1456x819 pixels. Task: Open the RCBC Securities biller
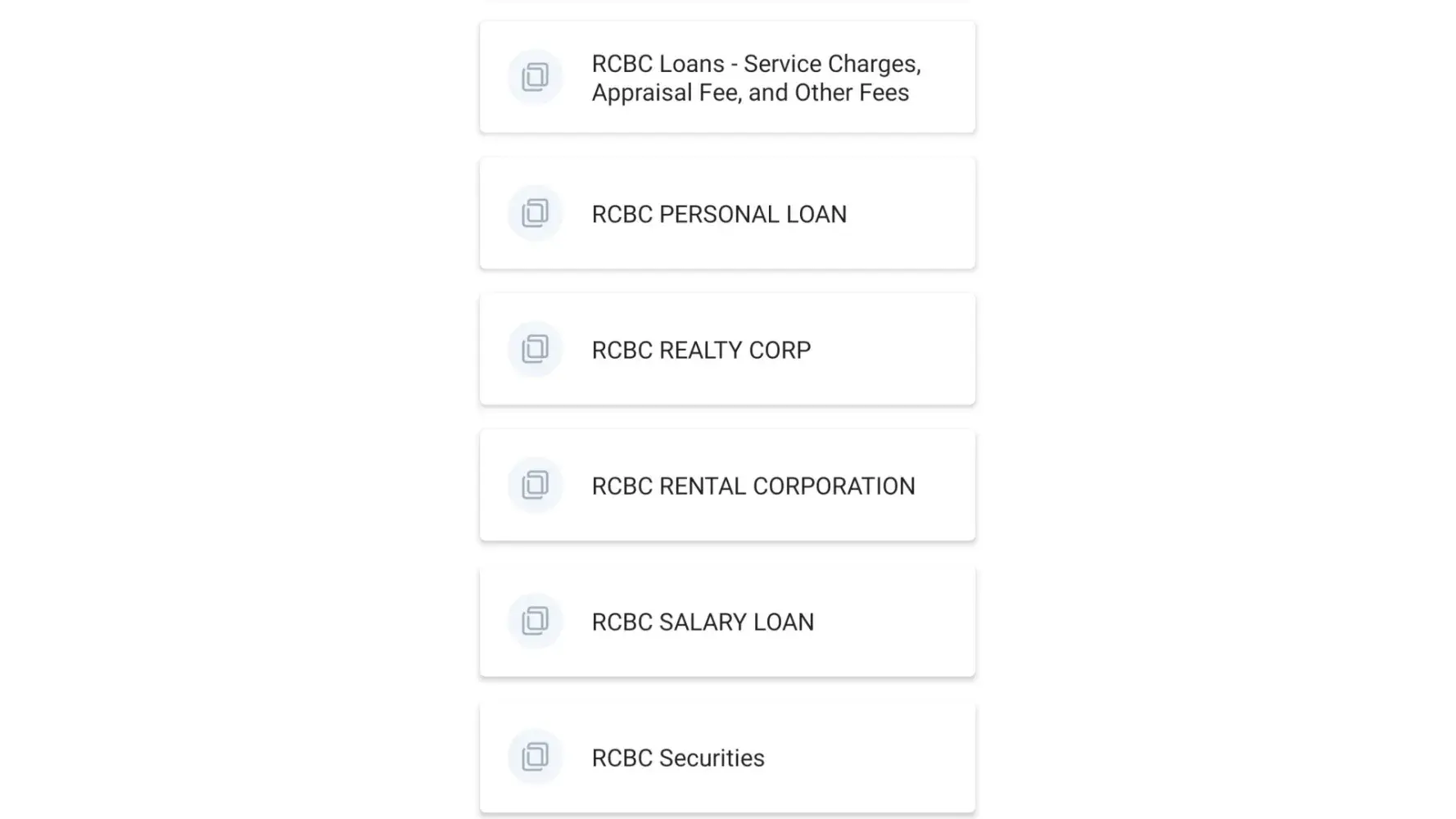point(727,758)
